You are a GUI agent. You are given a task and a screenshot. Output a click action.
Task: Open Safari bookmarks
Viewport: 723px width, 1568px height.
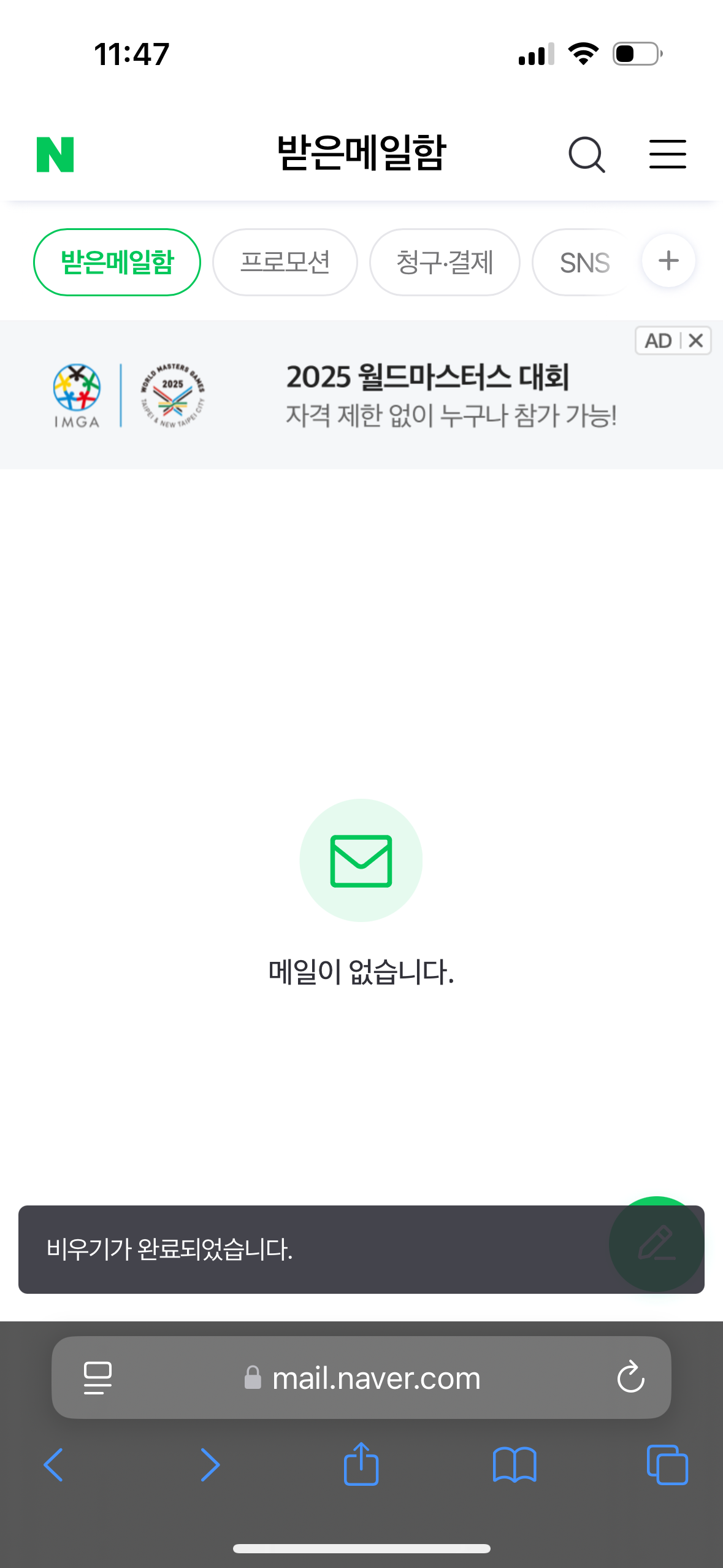tap(515, 1465)
